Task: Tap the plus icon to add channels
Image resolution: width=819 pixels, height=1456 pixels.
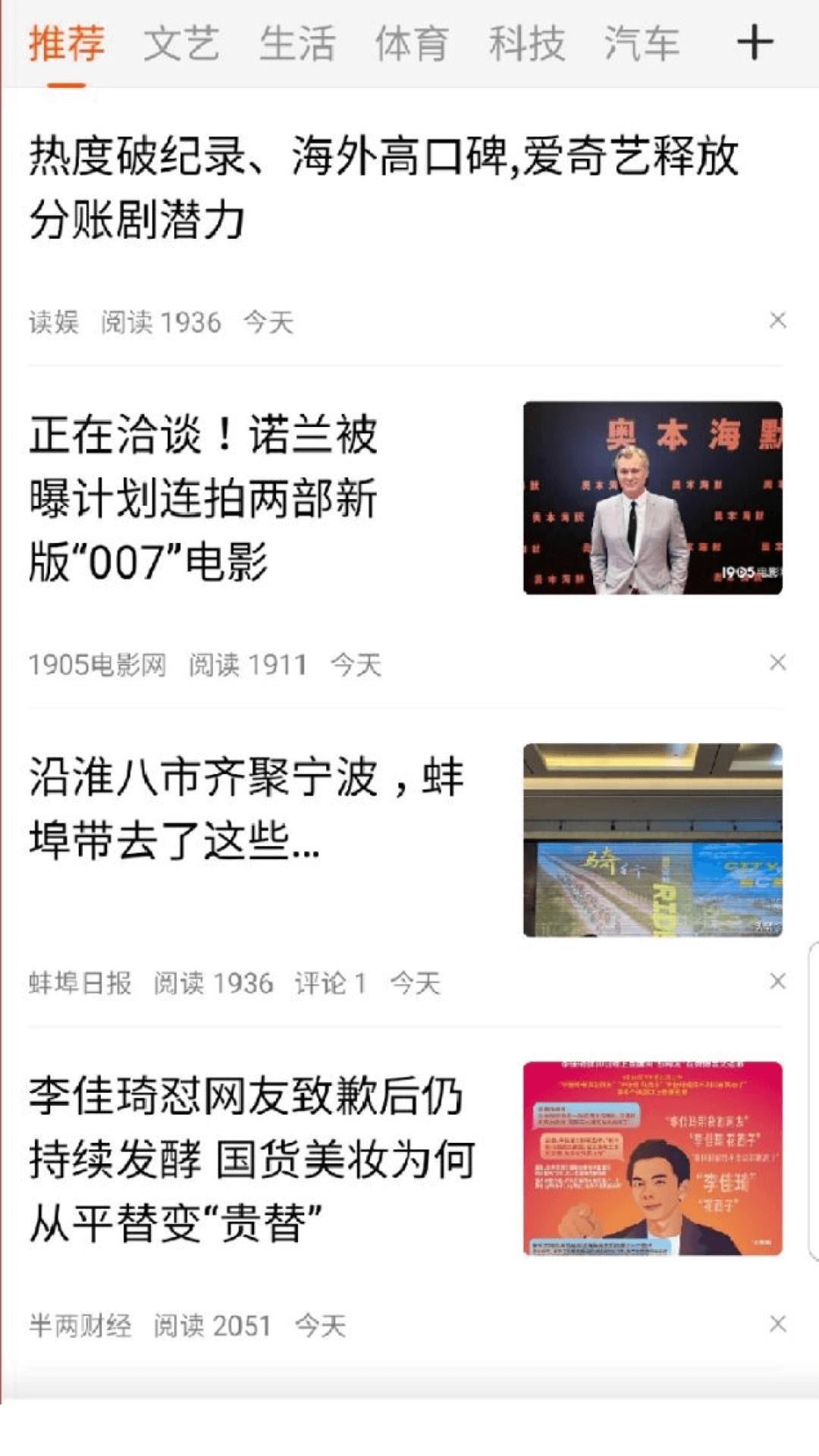Action: [754, 44]
